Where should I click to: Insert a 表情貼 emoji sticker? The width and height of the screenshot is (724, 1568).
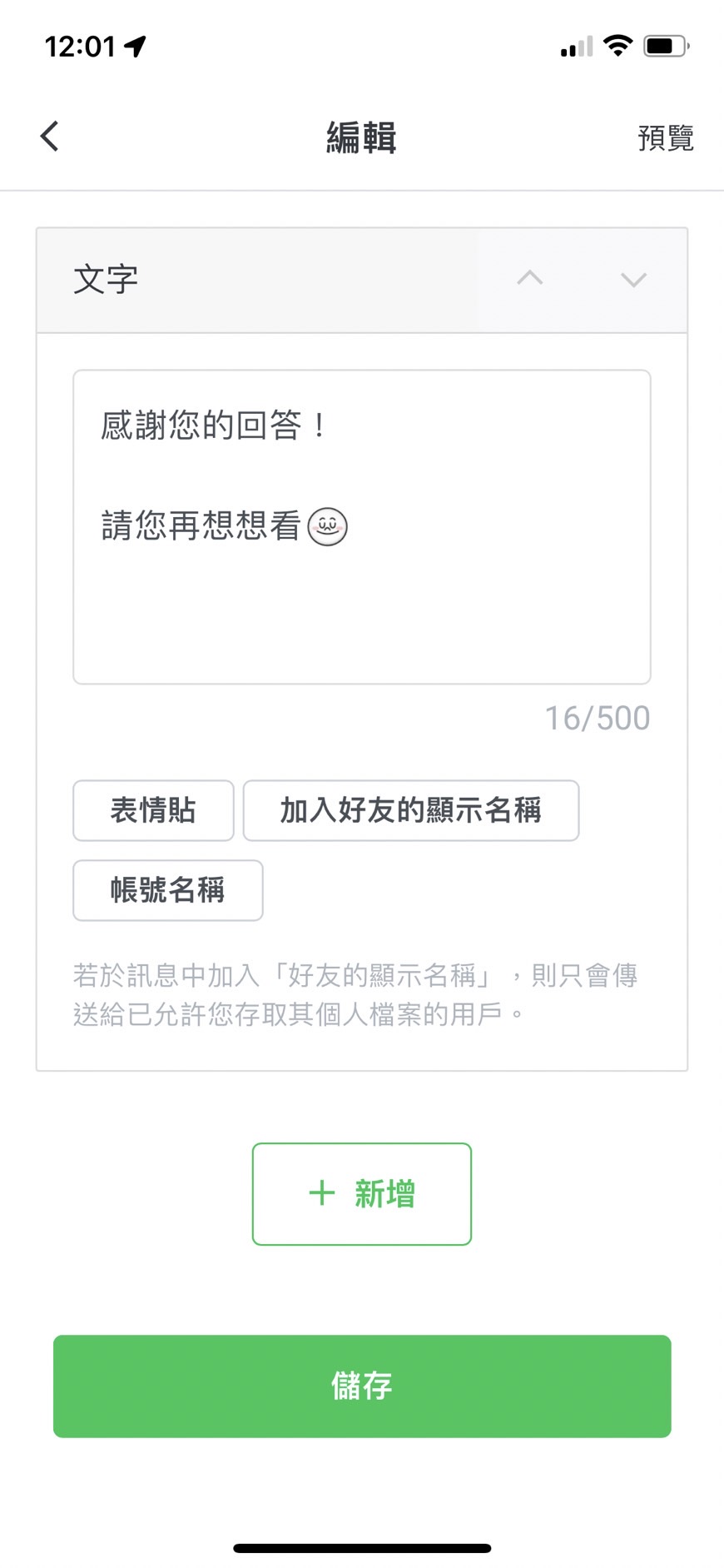click(153, 810)
